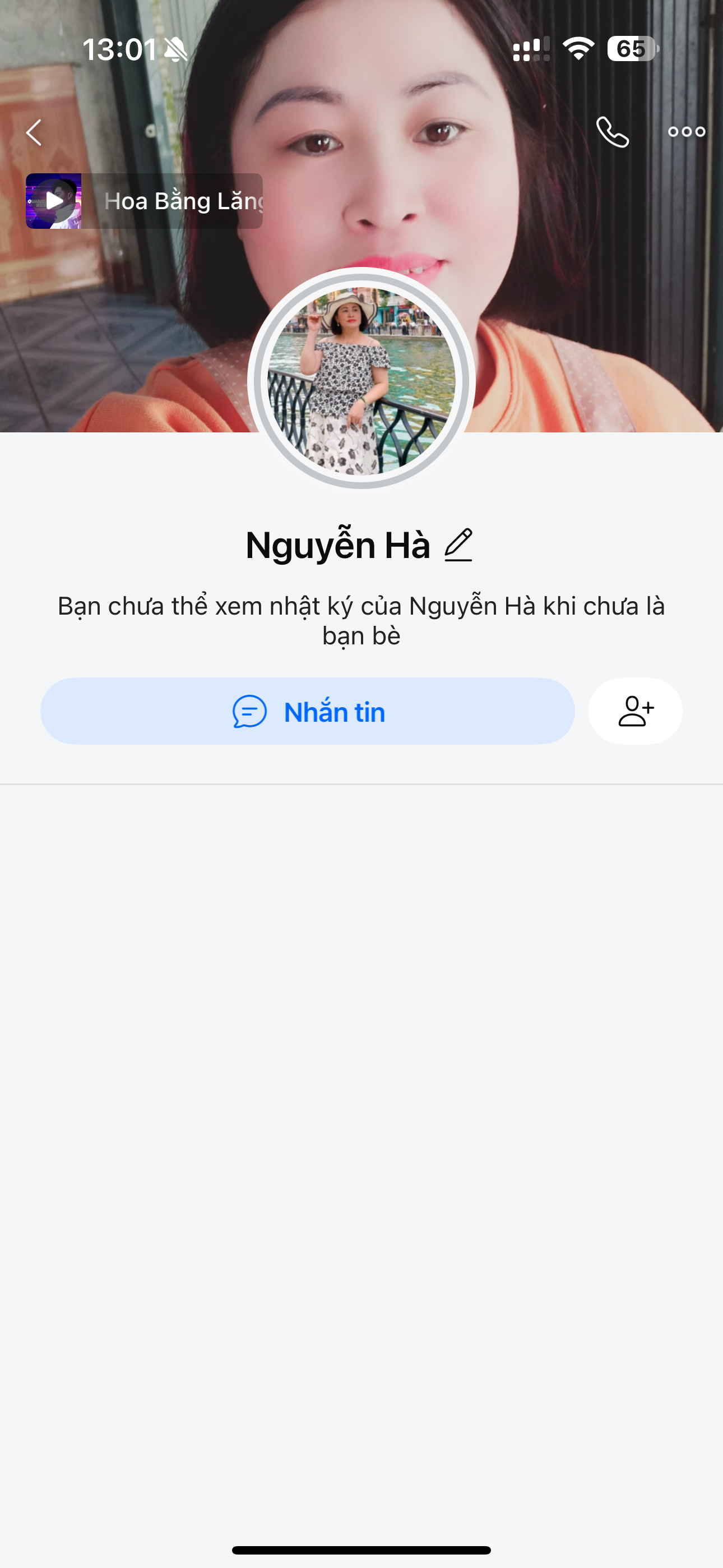View Nguyễn Hà's round profile picture
Image resolution: width=723 pixels, height=1568 pixels.
pos(361,380)
